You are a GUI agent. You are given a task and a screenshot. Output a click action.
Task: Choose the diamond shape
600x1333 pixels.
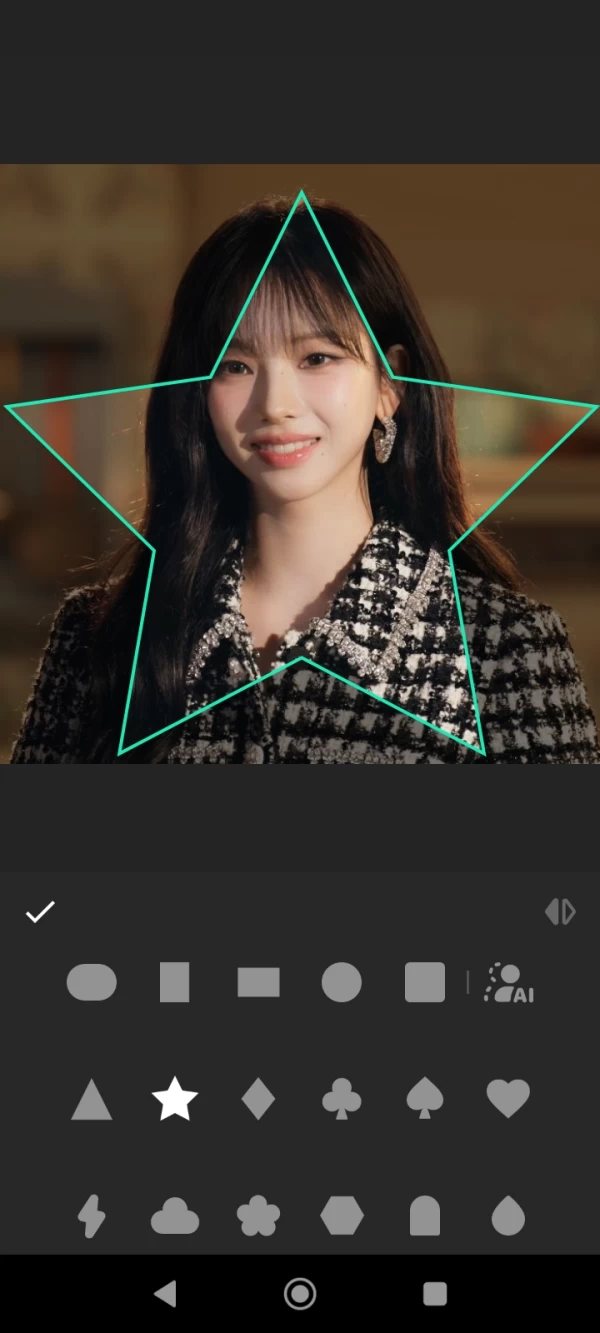(x=258, y=1098)
